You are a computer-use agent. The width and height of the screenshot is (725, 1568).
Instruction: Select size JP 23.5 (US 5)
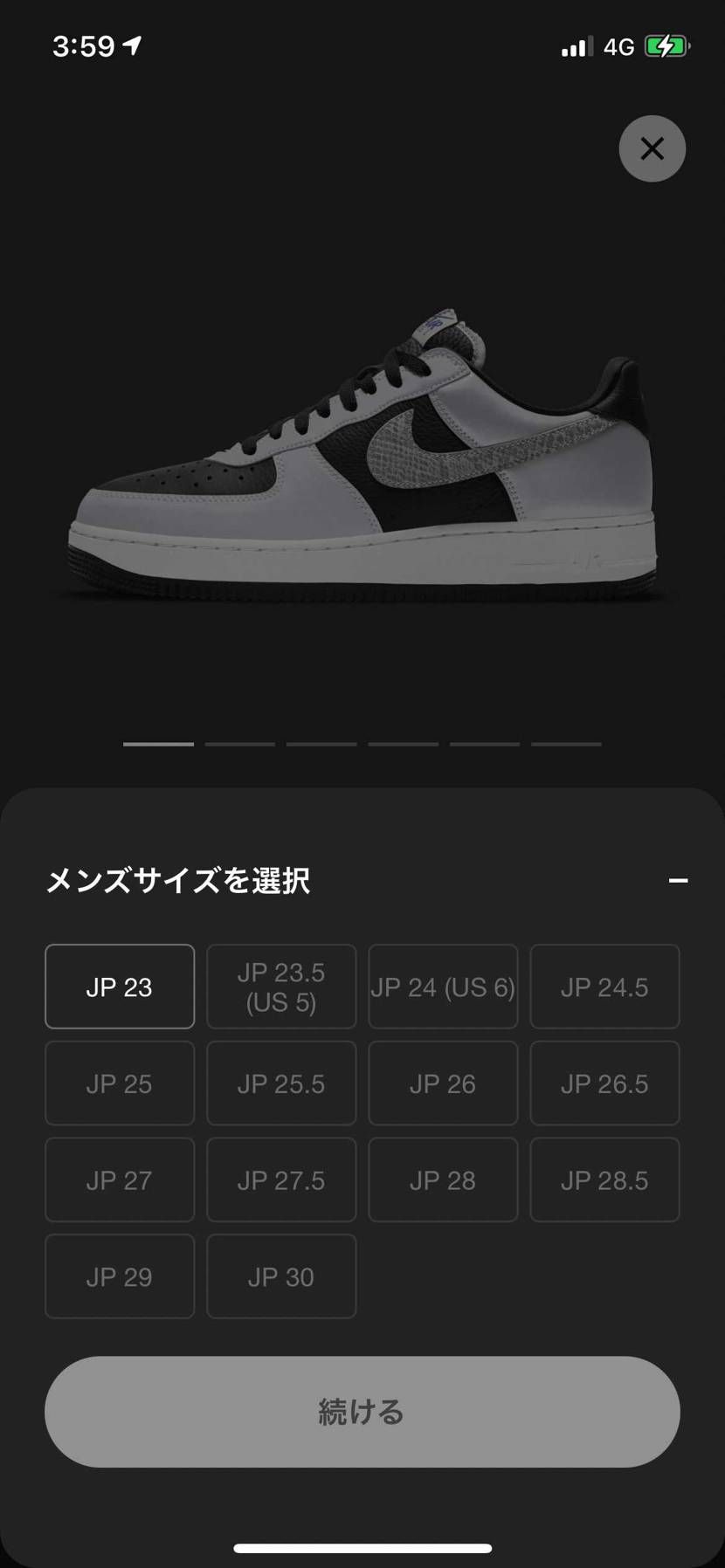(x=280, y=987)
